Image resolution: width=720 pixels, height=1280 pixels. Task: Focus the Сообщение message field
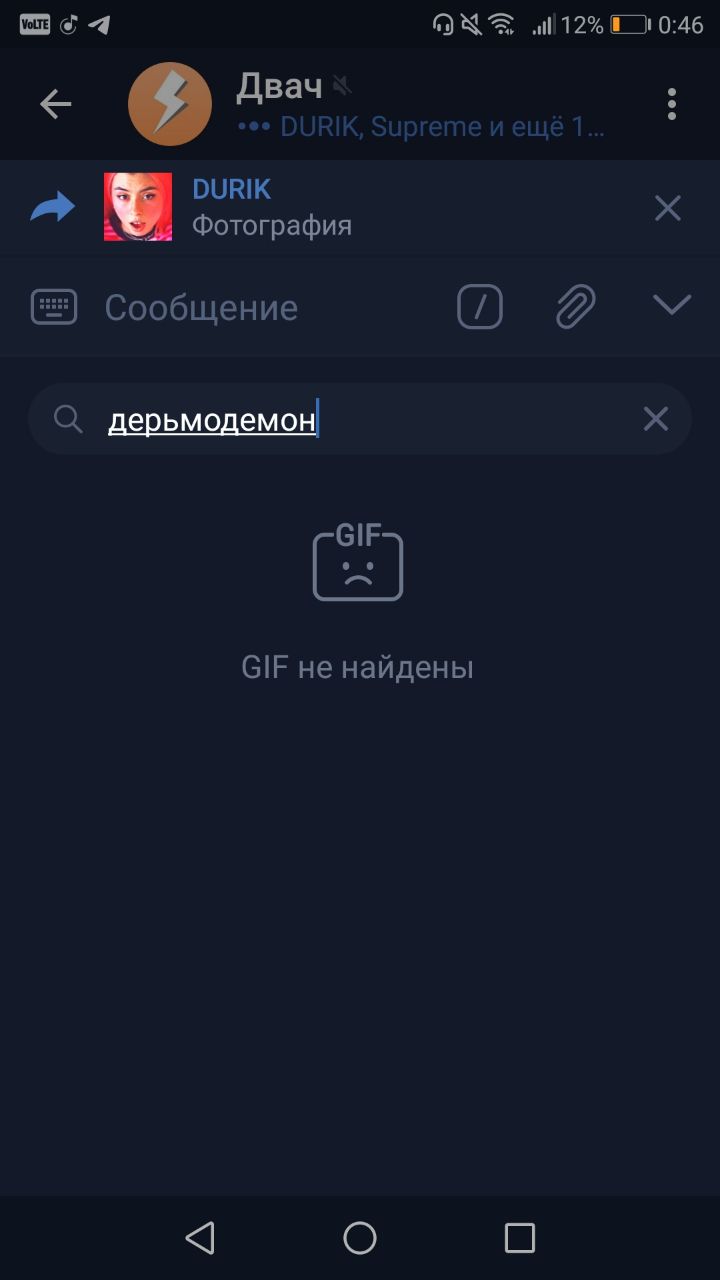pos(270,308)
